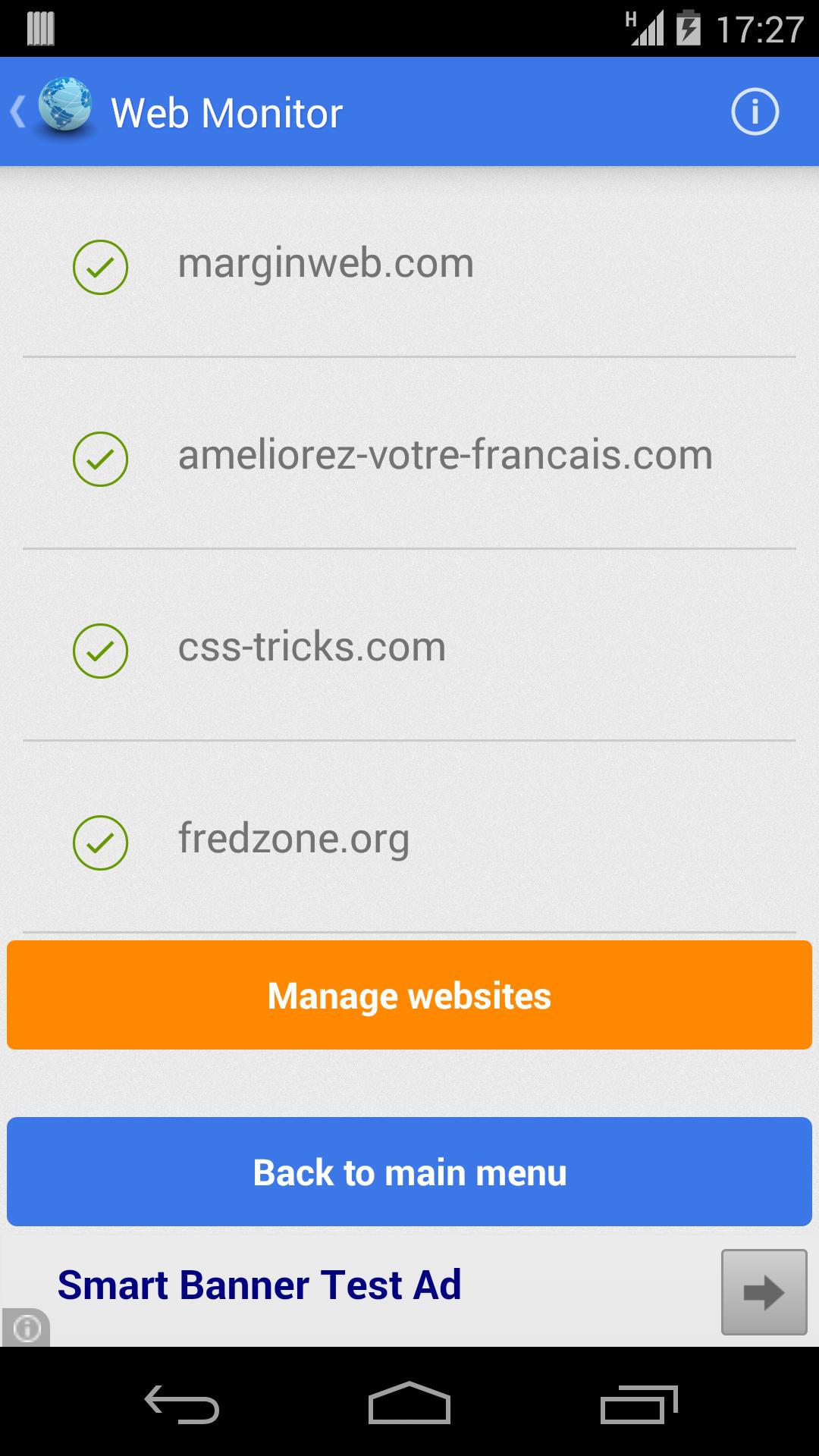Select the ameliorez-votre-francais.com list entry
The image size is (819, 1456).
pos(445,455)
